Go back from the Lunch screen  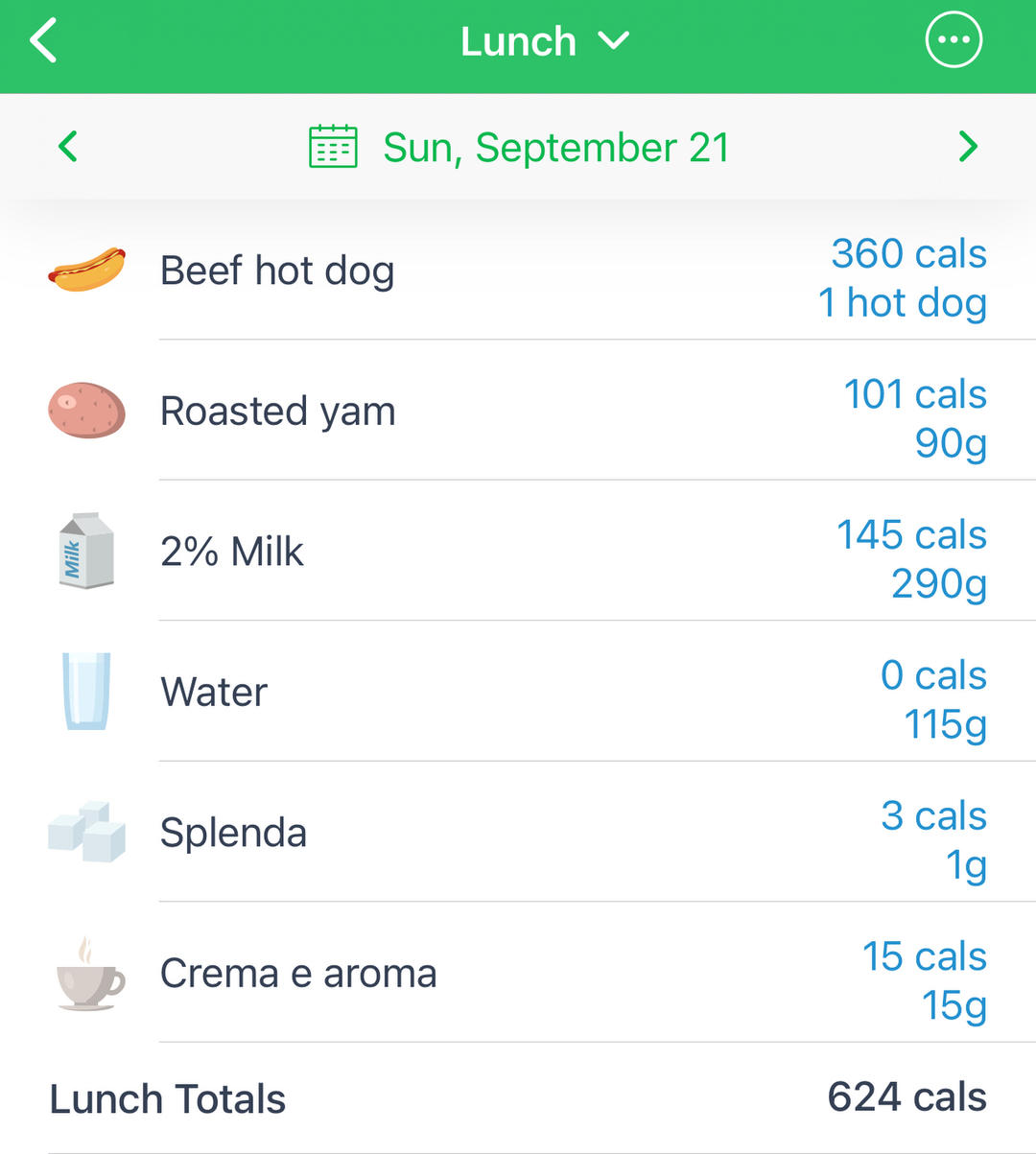pos(44,42)
